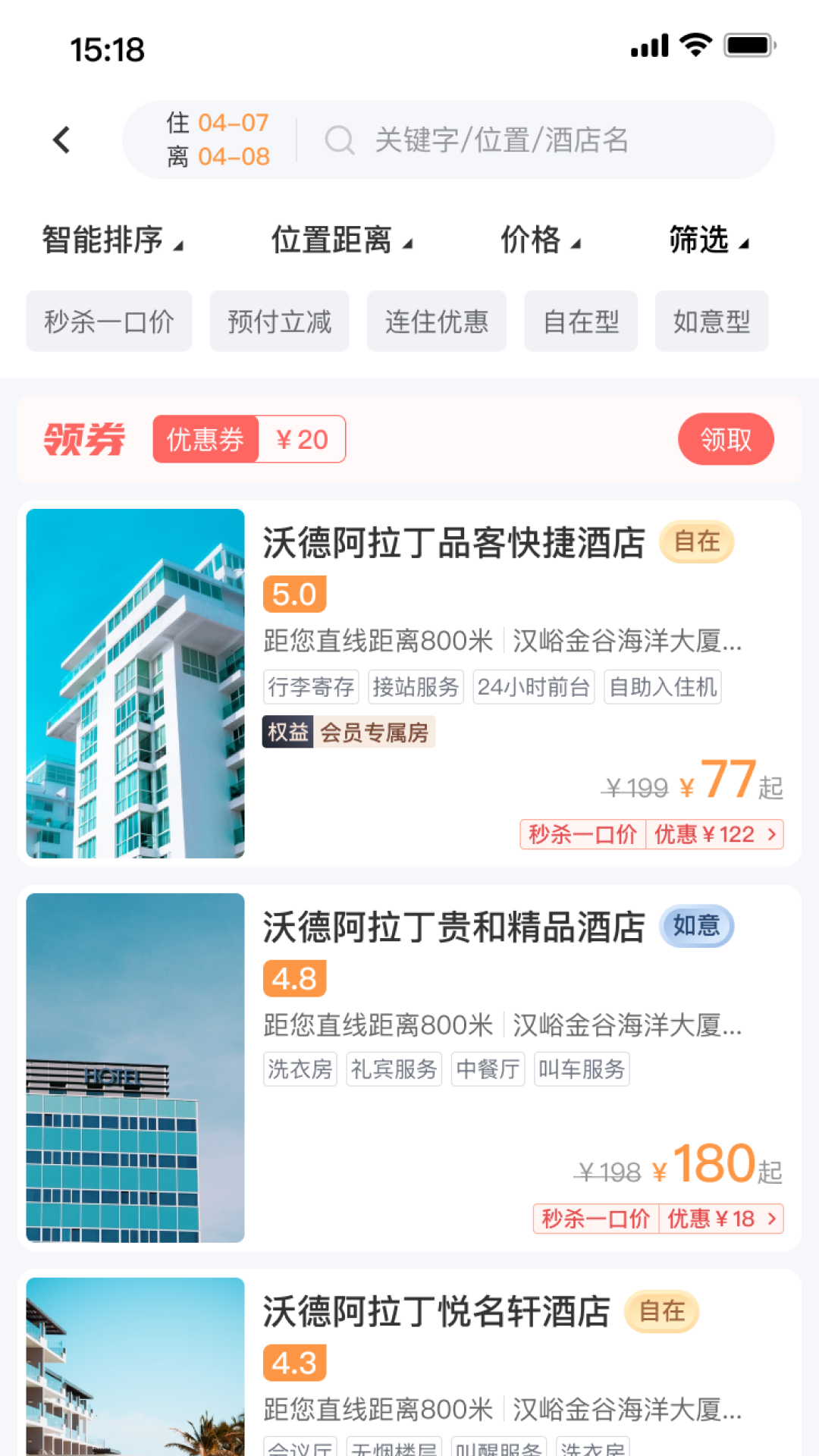Select the 连住优惠 filter chip
819x1456 pixels.
pyautogui.click(x=437, y=322)
